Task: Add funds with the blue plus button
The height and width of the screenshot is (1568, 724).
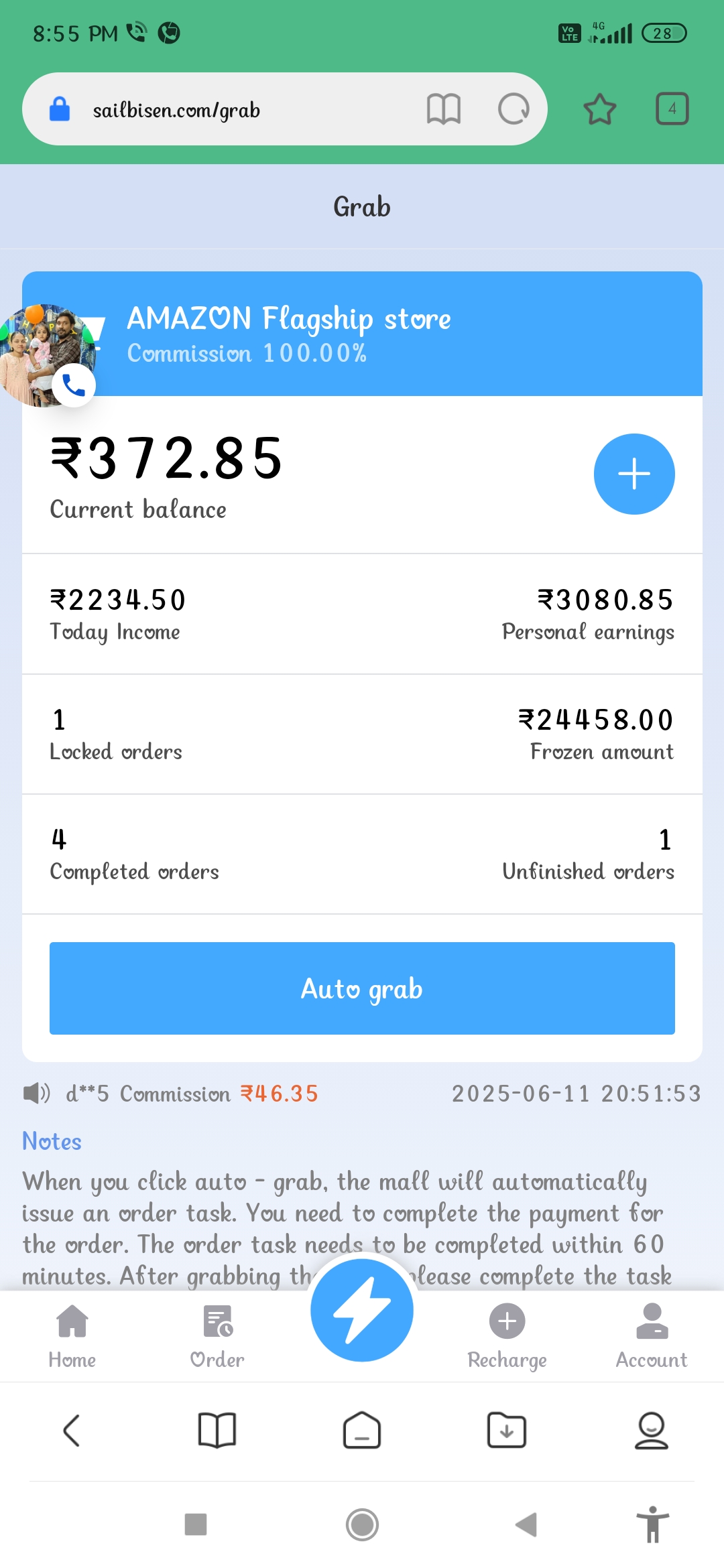Action: 633,474
